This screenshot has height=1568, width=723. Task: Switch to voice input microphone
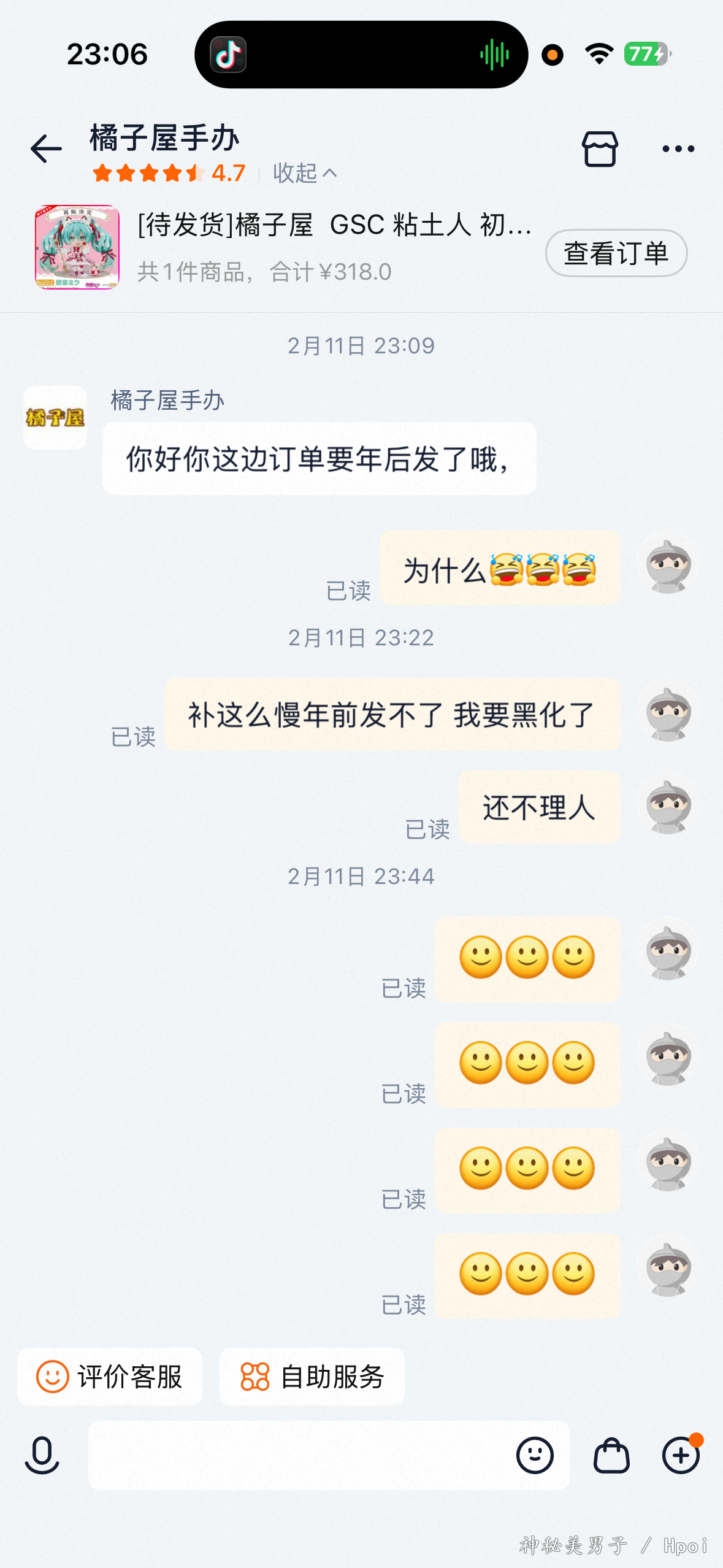[42, 1455]
